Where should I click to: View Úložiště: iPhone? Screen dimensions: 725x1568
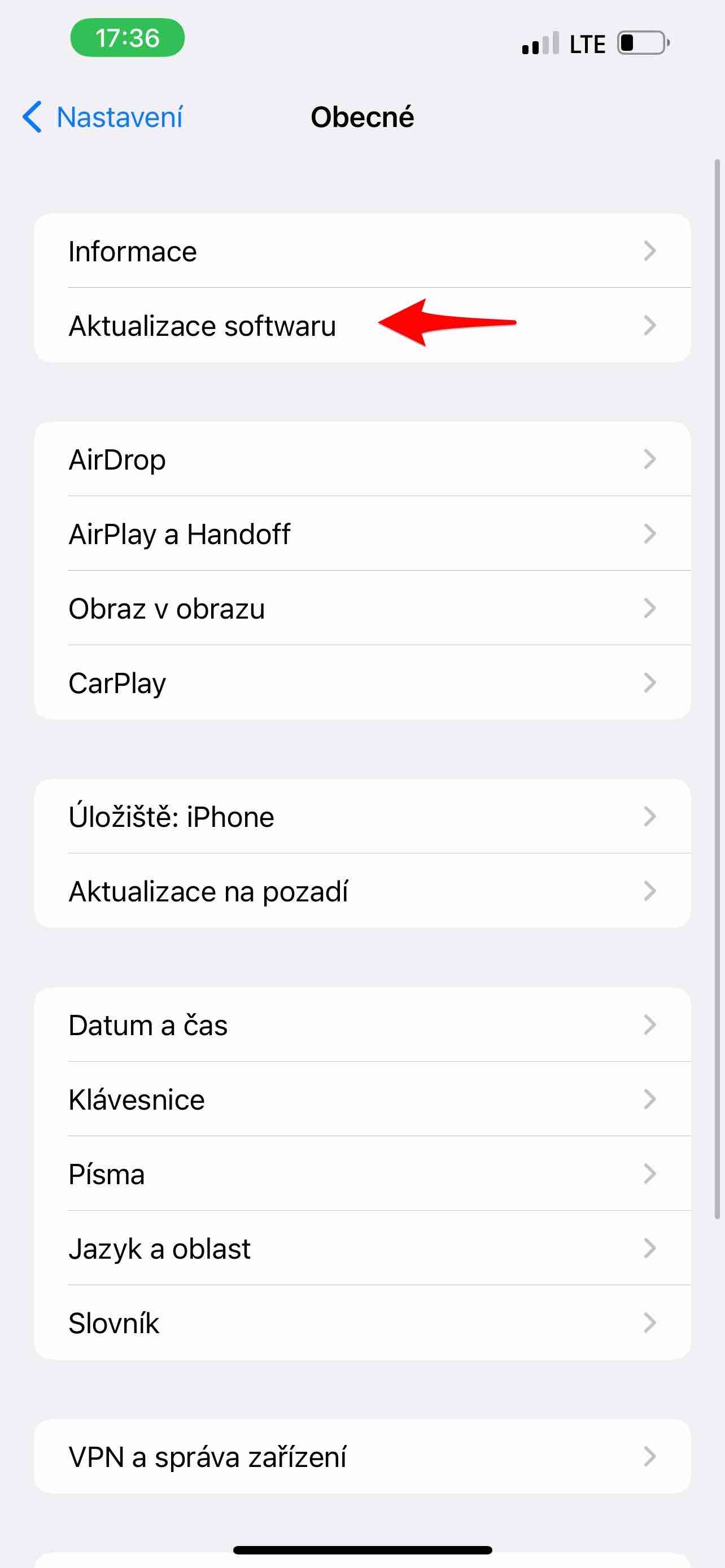362,816
